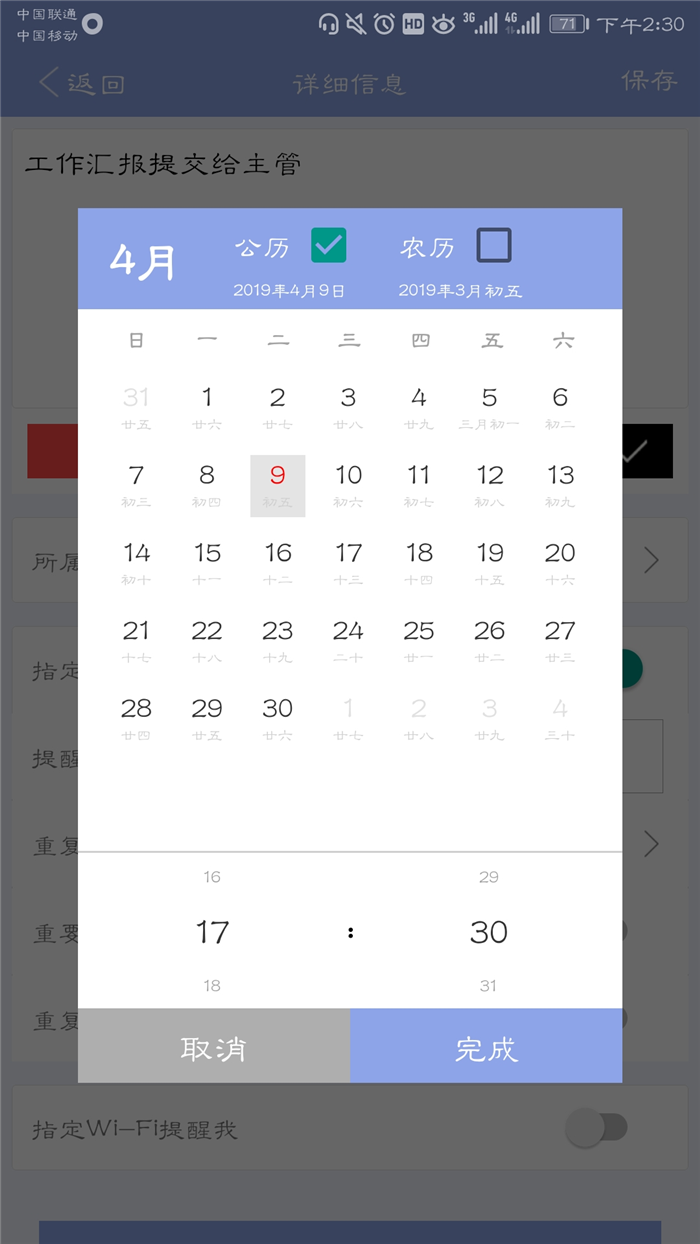Pick April 24 in the calendar
The image size is (700, 1244).
(348, 640)
